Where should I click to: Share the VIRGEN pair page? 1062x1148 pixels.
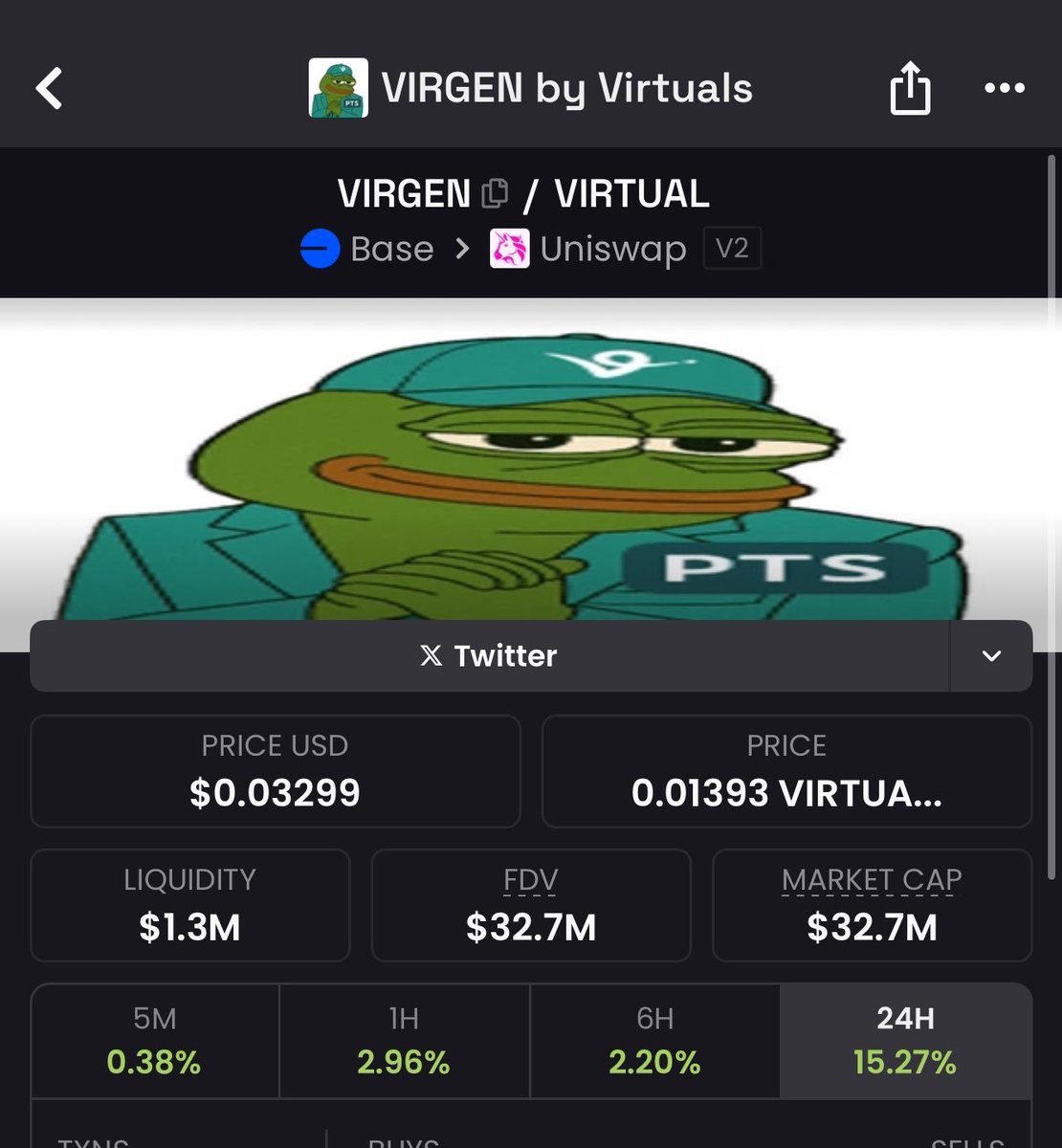[909, 89]
